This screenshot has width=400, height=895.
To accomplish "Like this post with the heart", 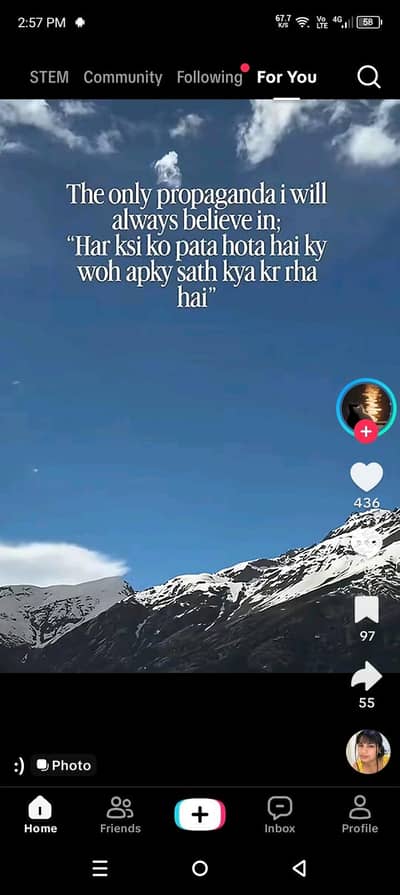I will click(x=366, y=477).
